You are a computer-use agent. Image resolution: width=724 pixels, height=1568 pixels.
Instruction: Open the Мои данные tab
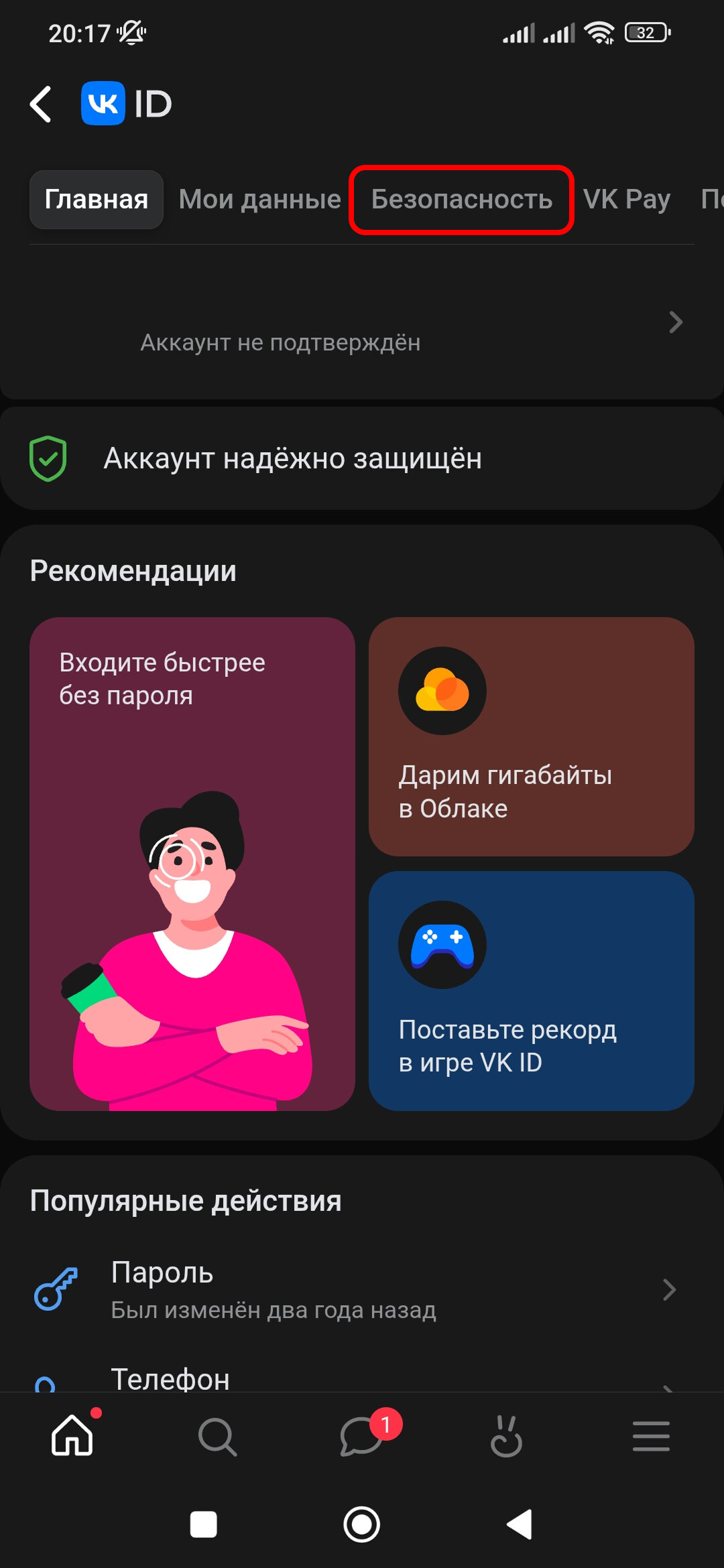click(x=259, y=200)
